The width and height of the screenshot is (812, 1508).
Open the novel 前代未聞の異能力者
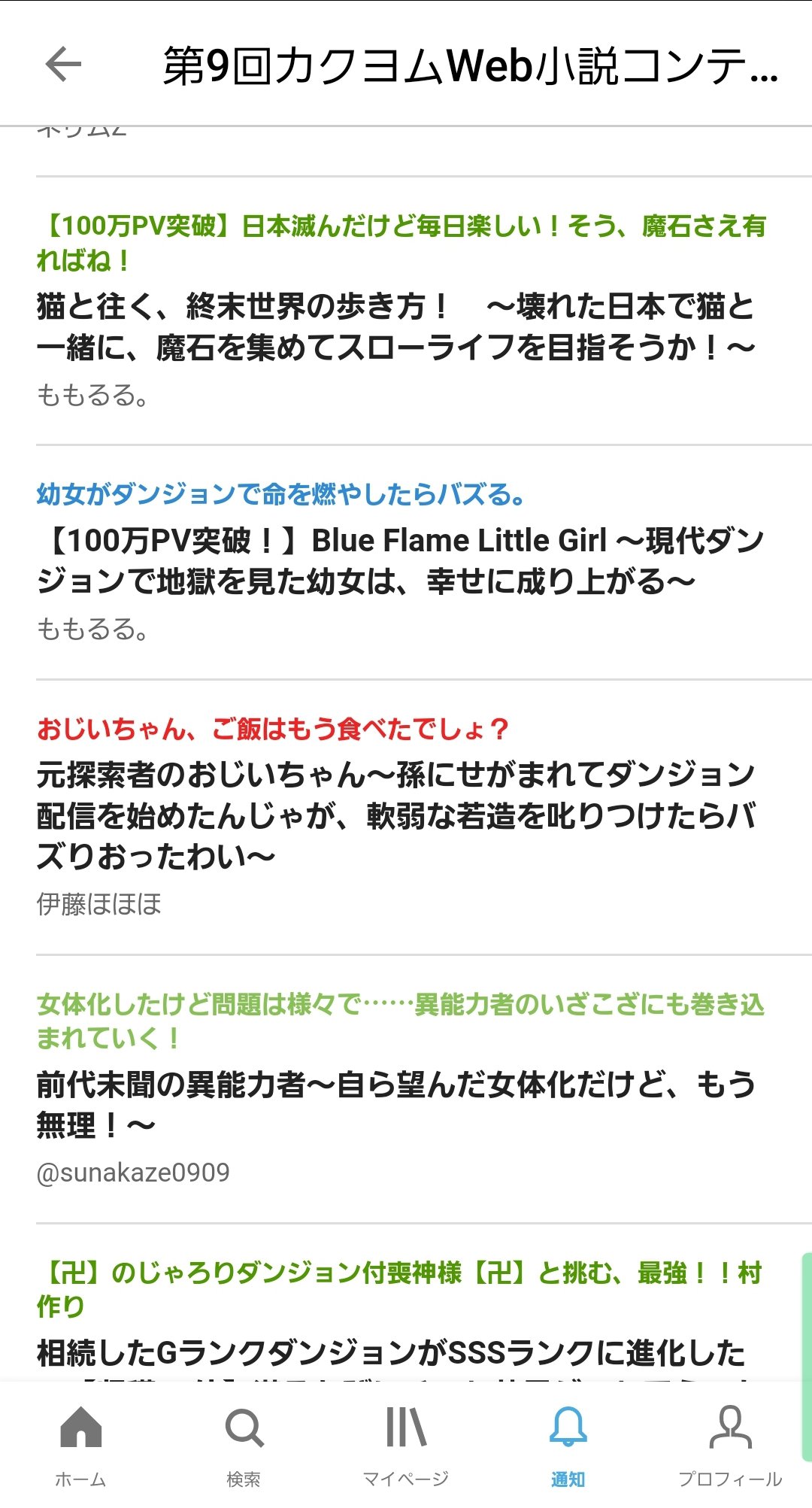click(x=396, y=1104)
